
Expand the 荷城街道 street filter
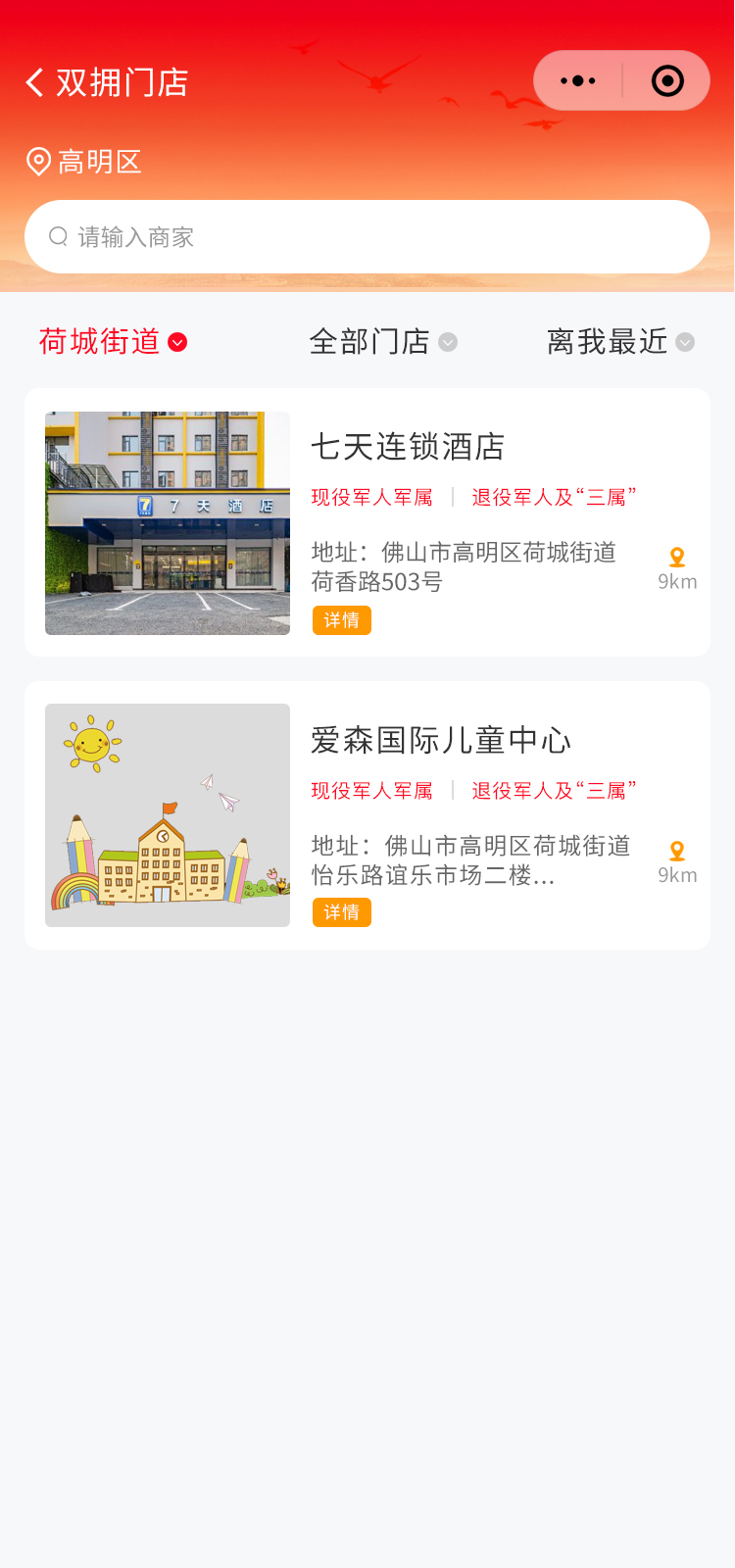(113, 342)
